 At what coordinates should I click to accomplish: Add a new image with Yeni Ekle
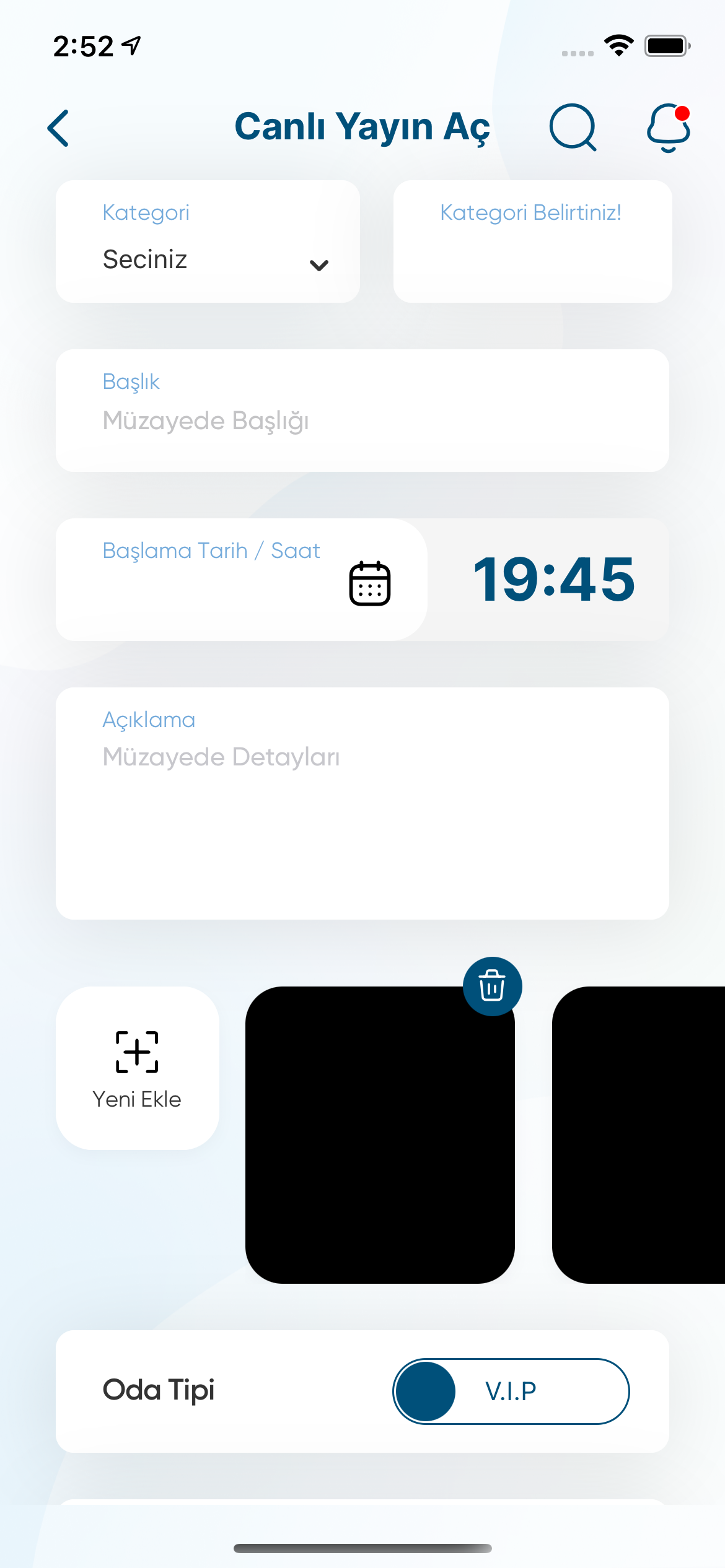click(137, 1068)
